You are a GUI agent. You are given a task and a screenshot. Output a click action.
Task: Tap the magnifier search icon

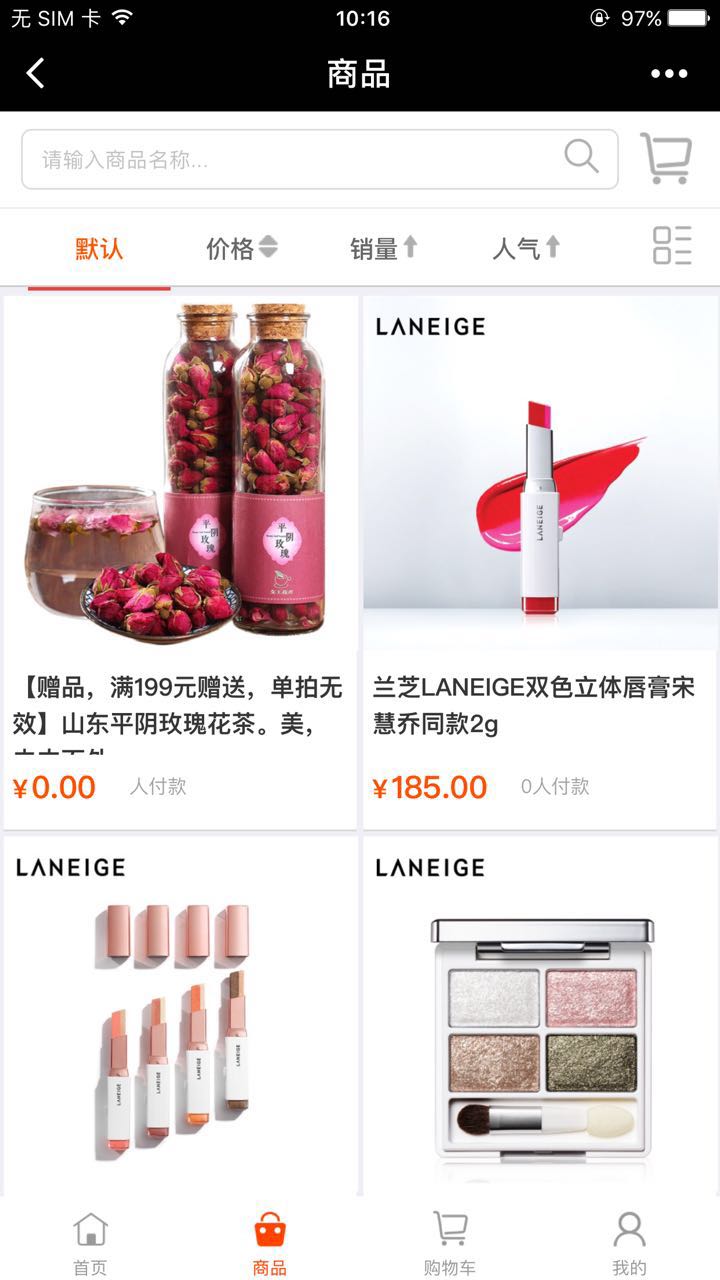click(581, 157)
